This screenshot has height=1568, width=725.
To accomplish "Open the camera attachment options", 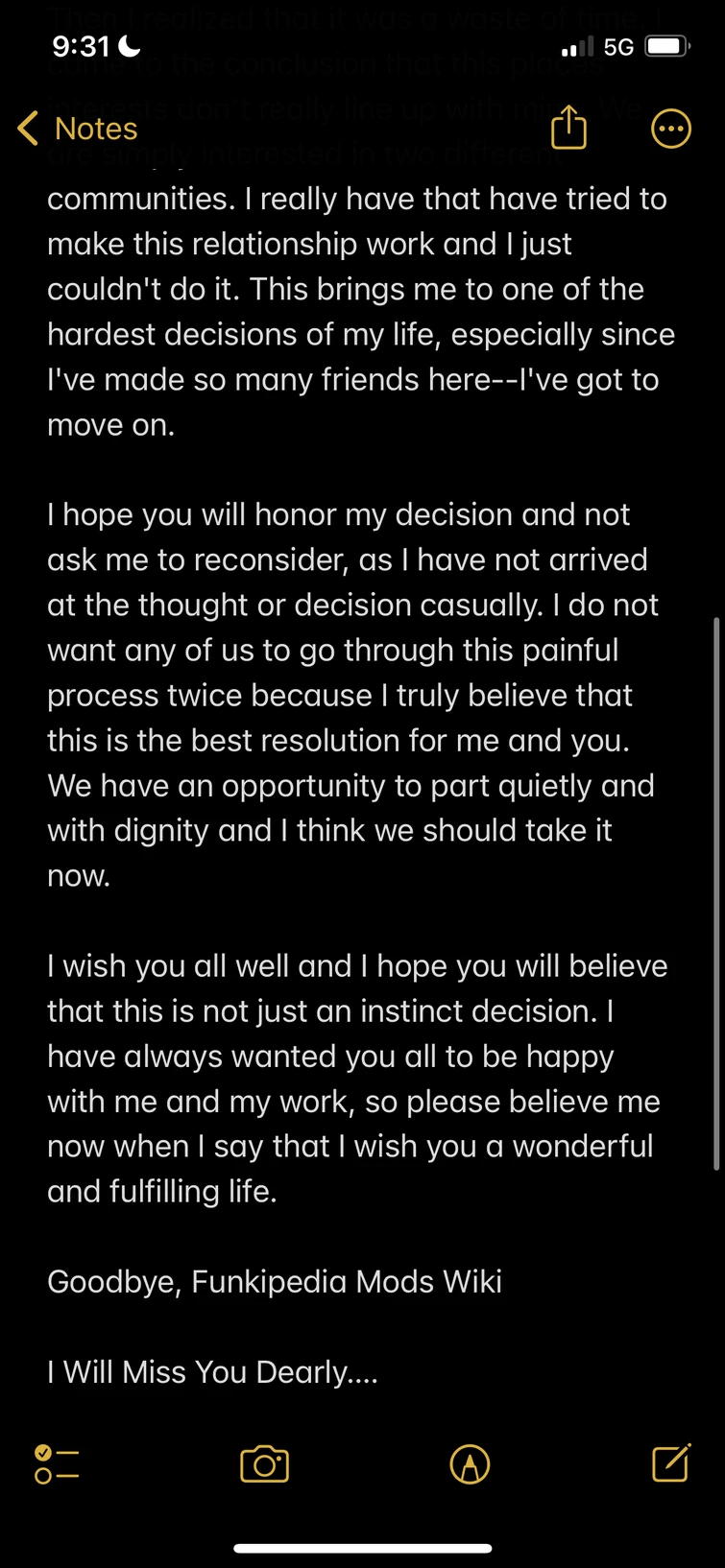I will 264,1464.
